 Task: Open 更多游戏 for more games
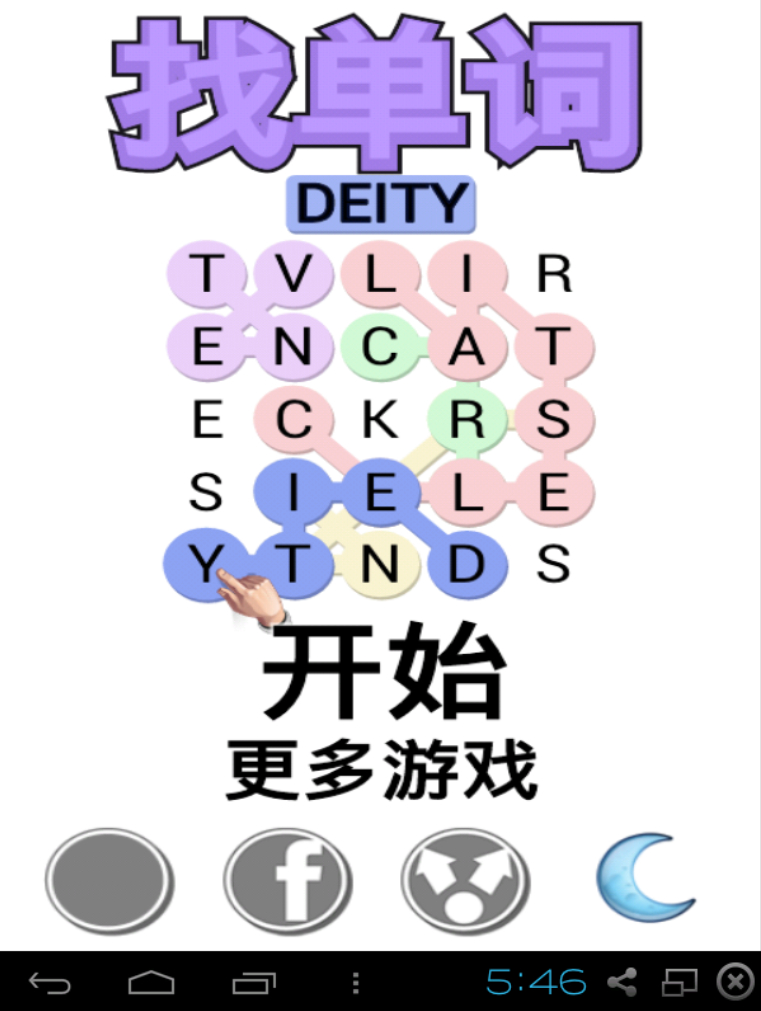coord(381,770)
